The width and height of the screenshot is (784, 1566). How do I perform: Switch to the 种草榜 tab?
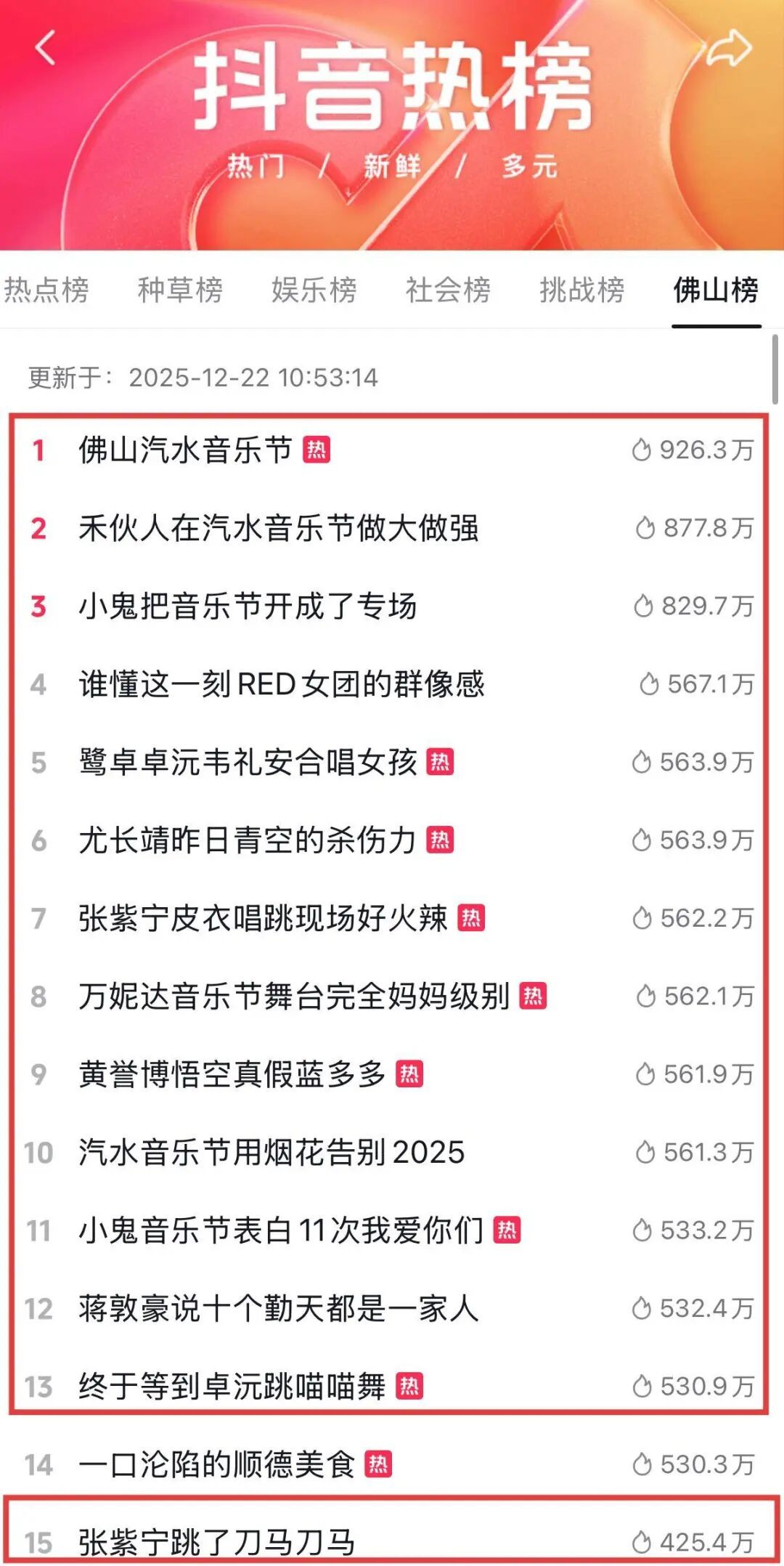[180, 291]
